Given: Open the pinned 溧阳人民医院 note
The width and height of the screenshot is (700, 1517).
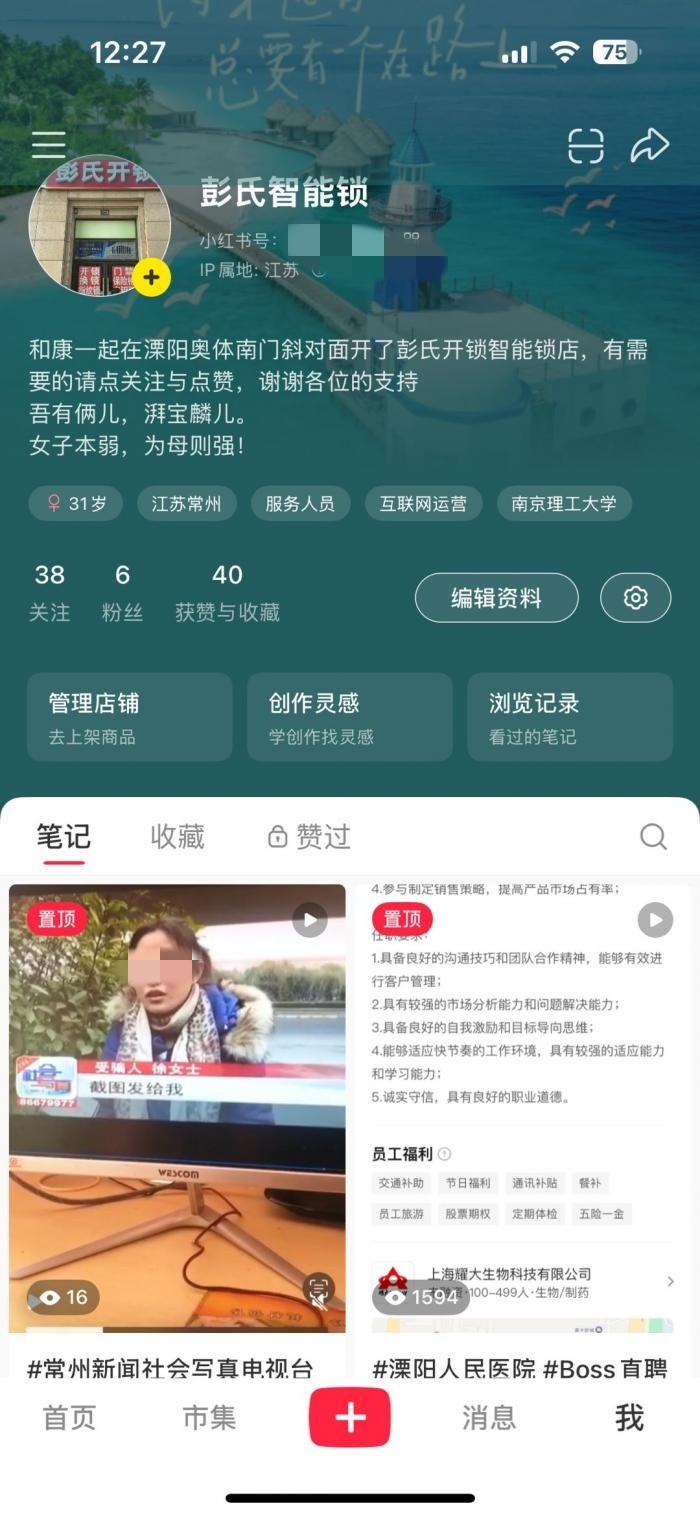Looking at the screenshot, I should pyautogui.click(x=522, y=1108).
